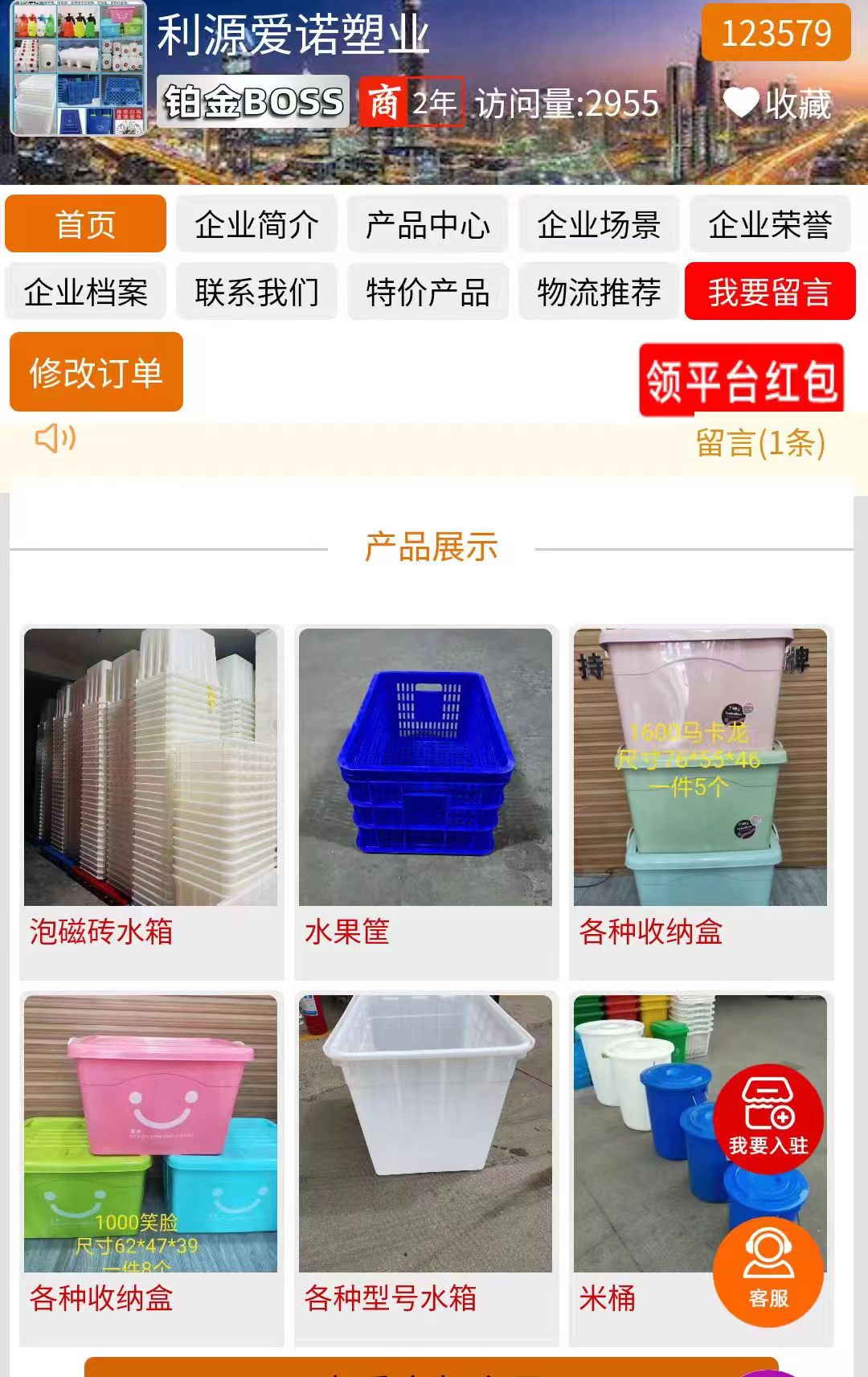
Task: View 特价产品 special offers
Action: (428, 292)
